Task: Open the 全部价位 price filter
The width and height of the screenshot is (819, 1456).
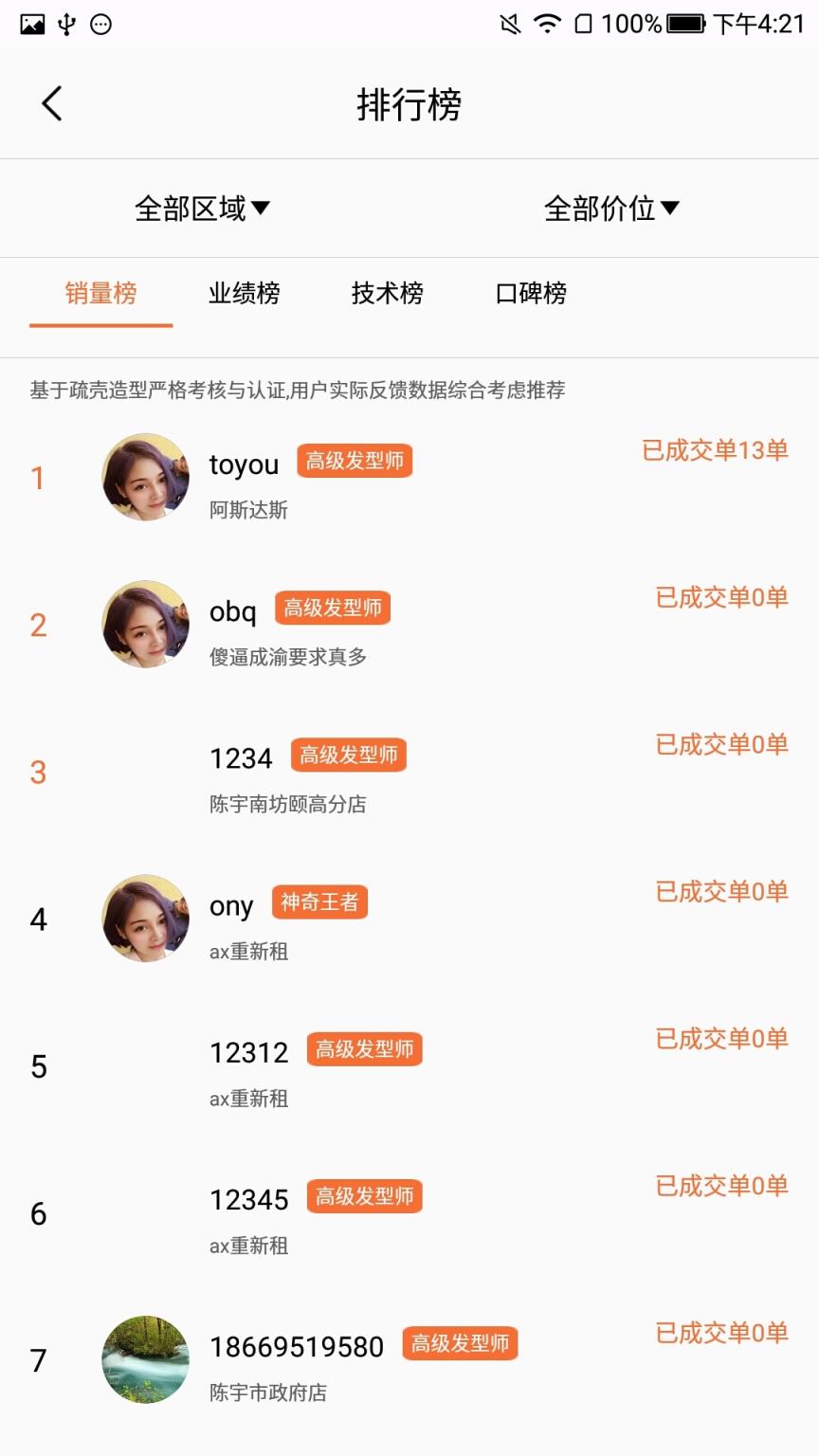Action: pyautogui.click(x=611, y=209)
